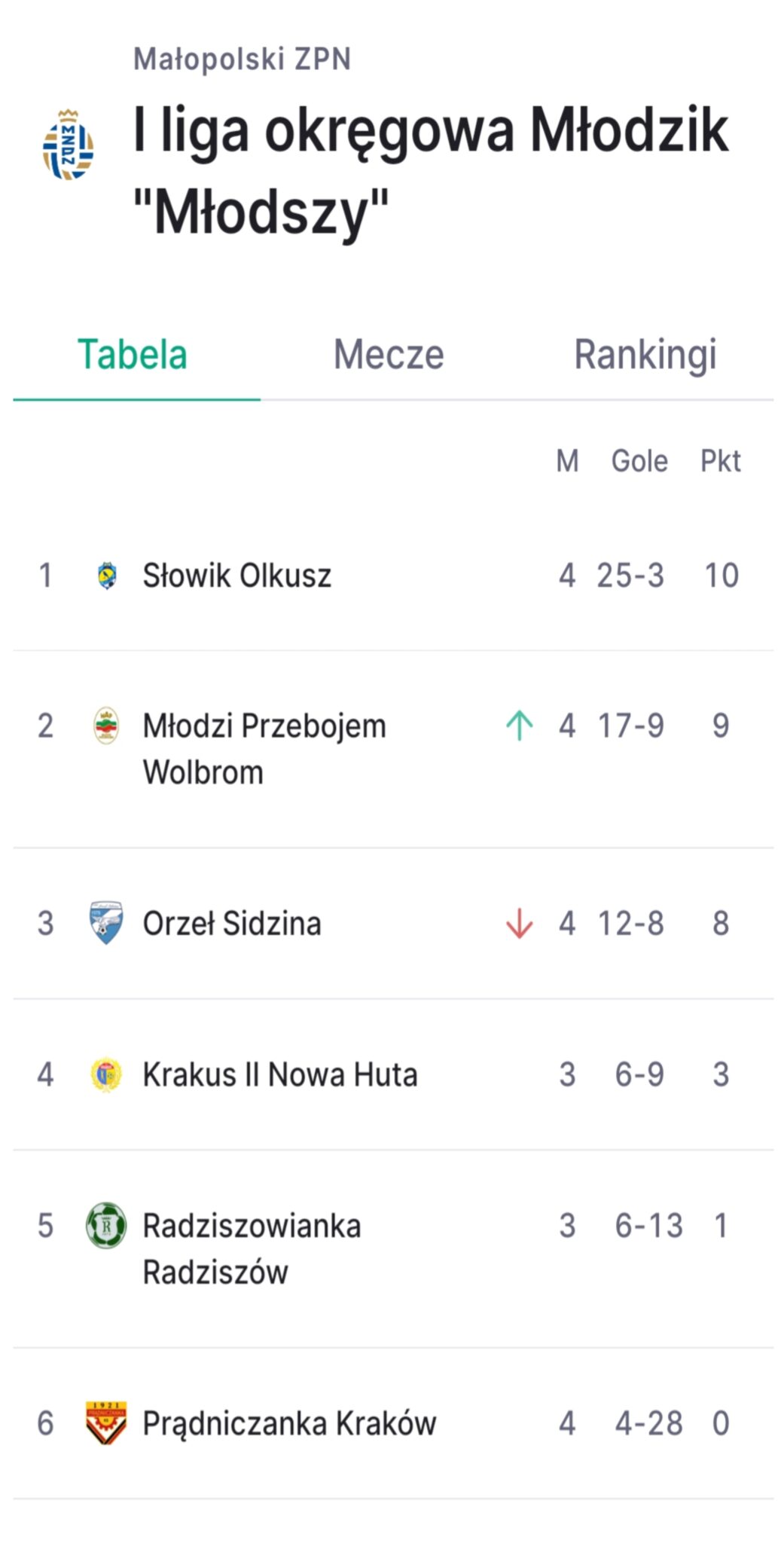Tap Prądniczanka Kraków team row

393,1423
